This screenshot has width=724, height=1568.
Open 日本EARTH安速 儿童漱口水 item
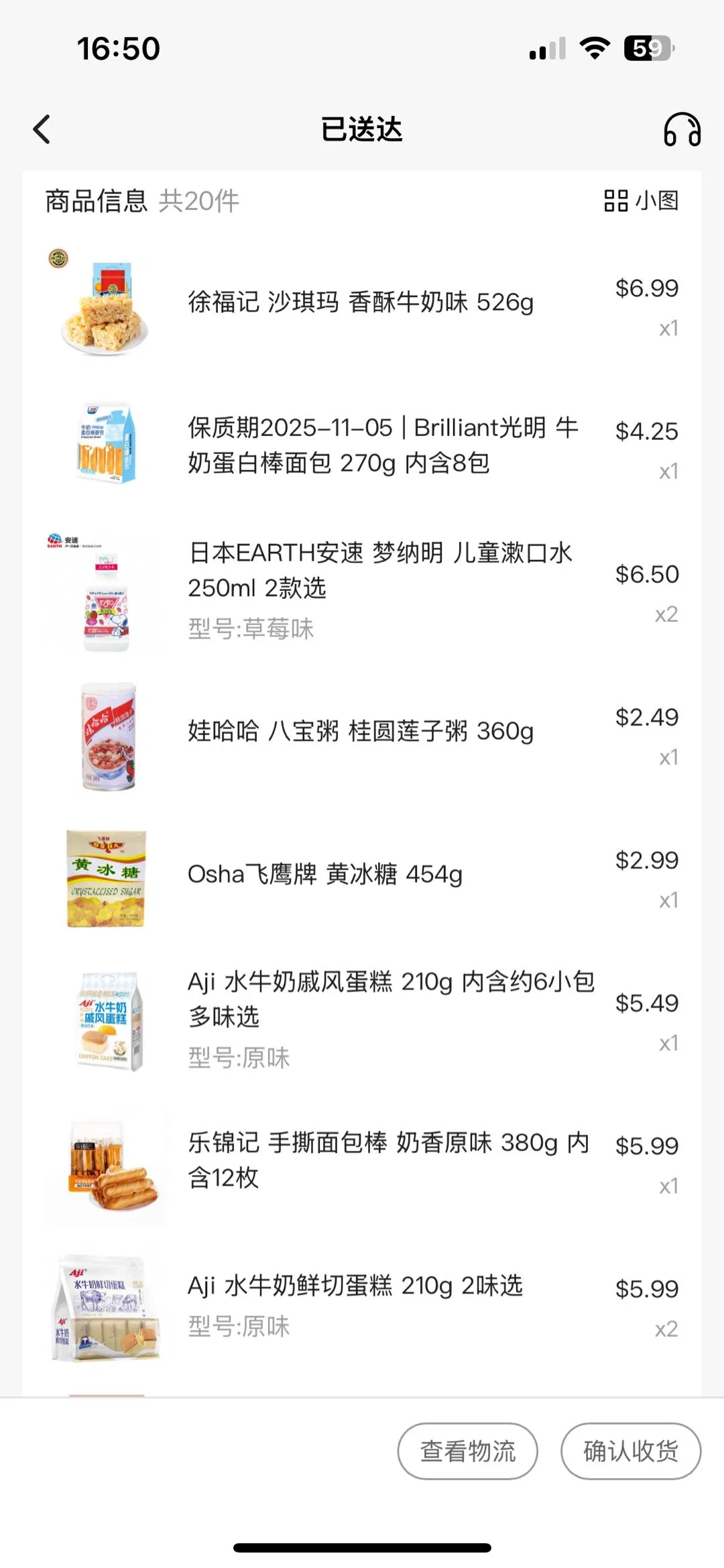click(379, 571)
